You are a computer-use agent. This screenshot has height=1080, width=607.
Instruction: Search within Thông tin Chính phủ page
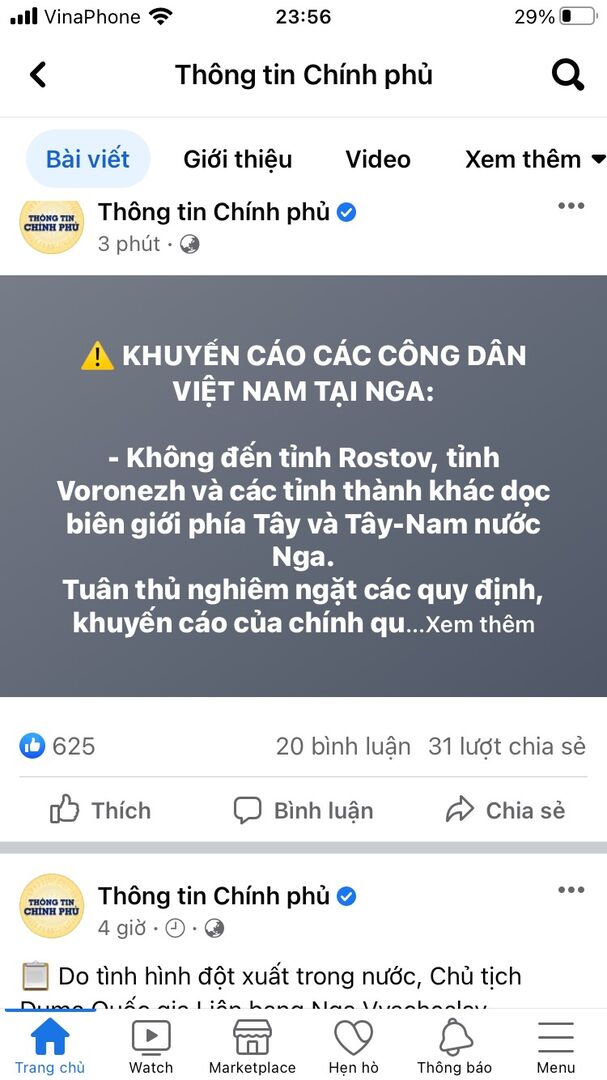point(568,75)
